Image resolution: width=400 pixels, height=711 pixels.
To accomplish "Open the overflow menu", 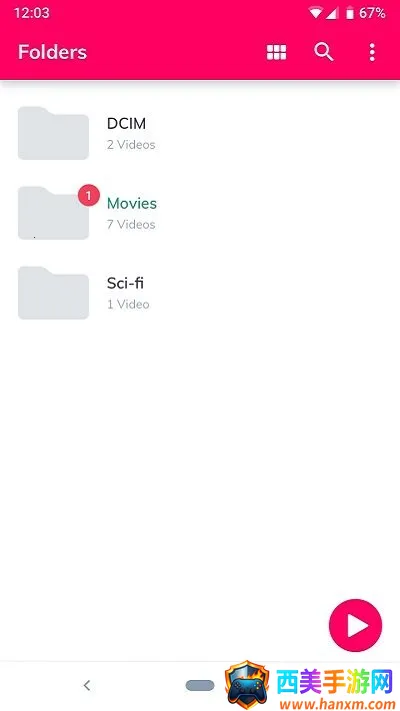I will coord(372,53).
